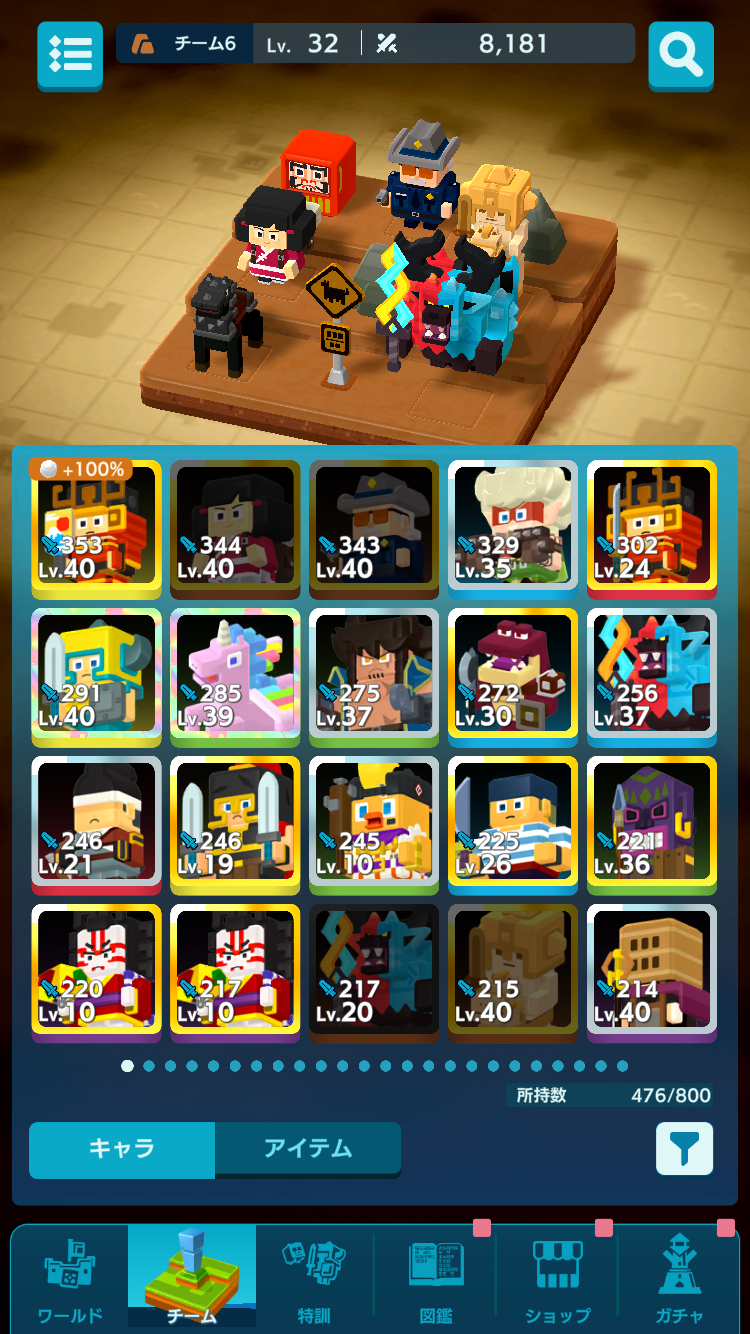Open the 特訓 training section
The width and height of the screenshot is (750, 1334).
pos(314,1280)
